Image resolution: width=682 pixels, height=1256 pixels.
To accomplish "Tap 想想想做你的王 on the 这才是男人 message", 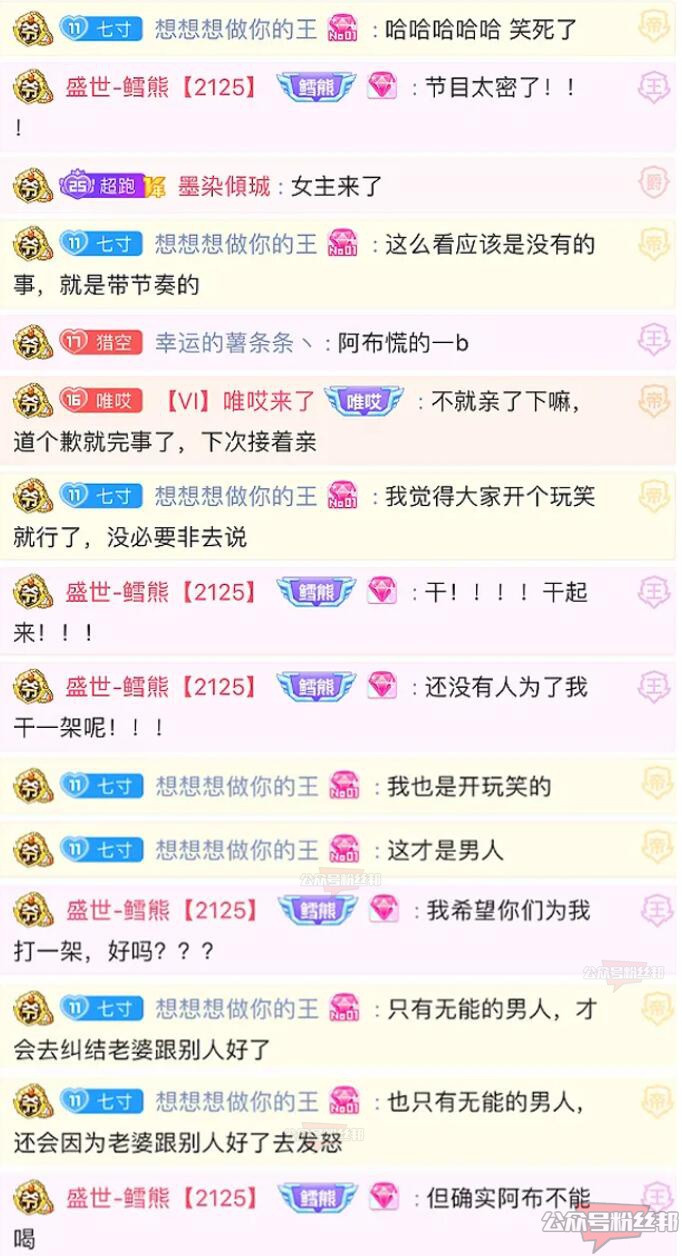I will (236, 850).
